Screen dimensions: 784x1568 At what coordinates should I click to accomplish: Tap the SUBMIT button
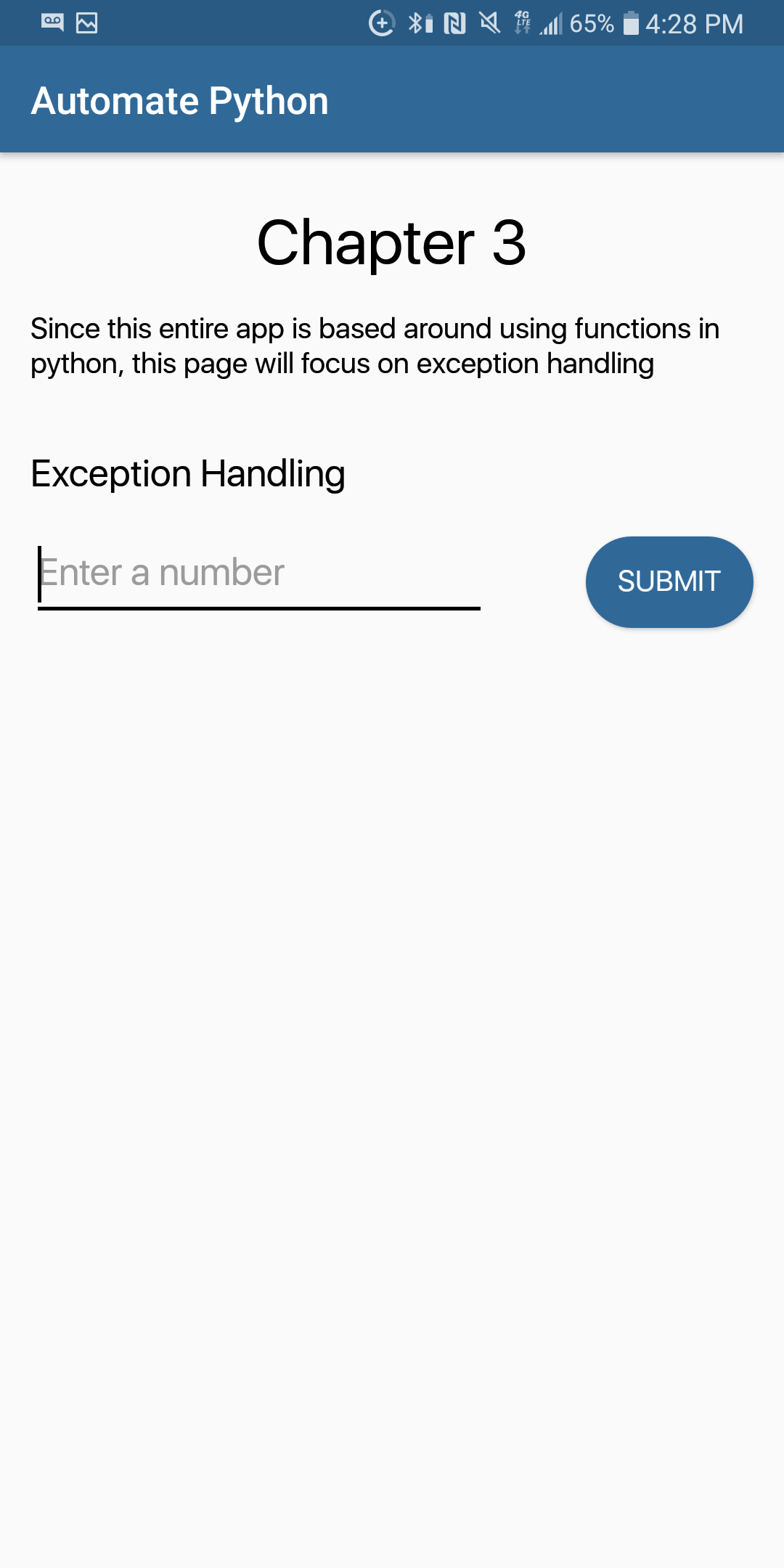tap(669, 581)
